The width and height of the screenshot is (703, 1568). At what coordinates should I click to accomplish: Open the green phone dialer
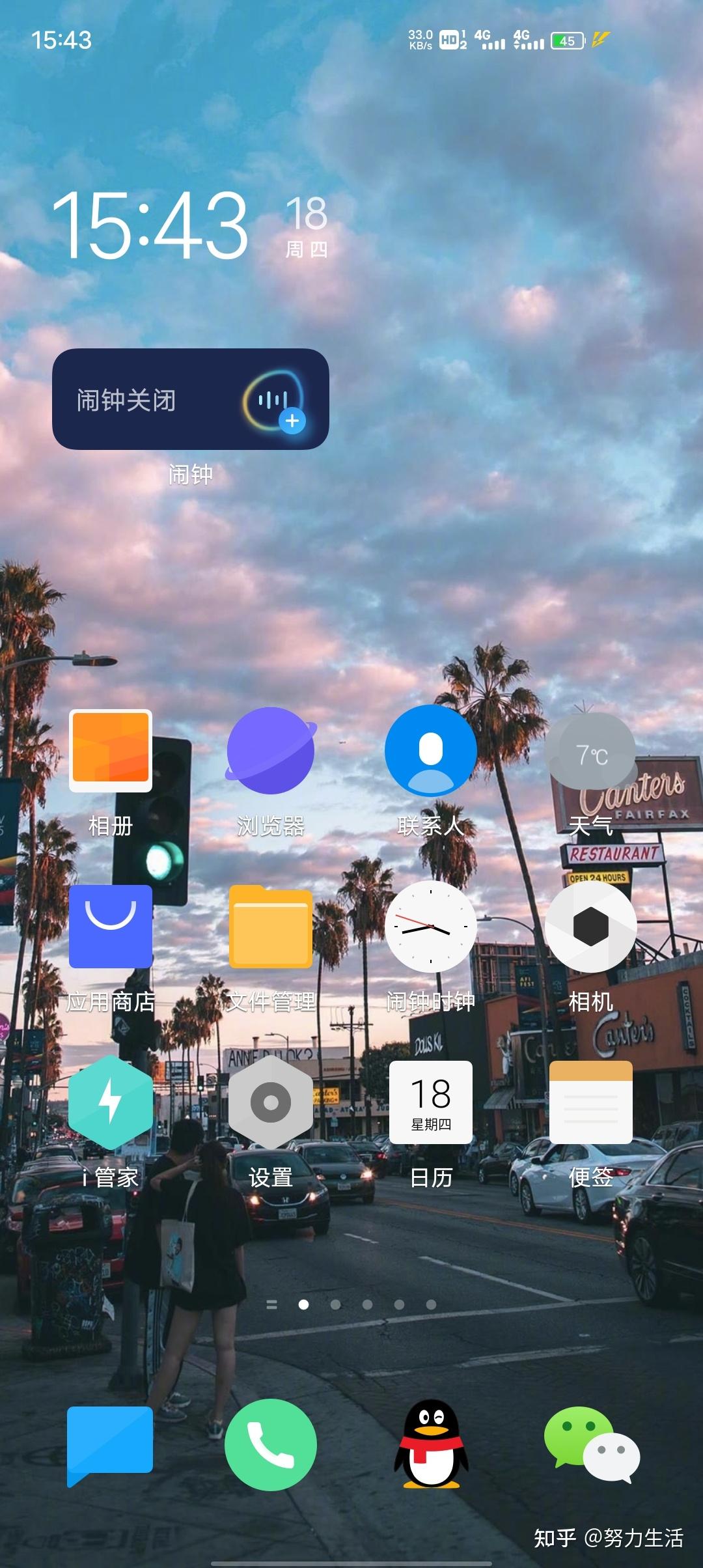pyautogui.click(x=271, y=1444)
